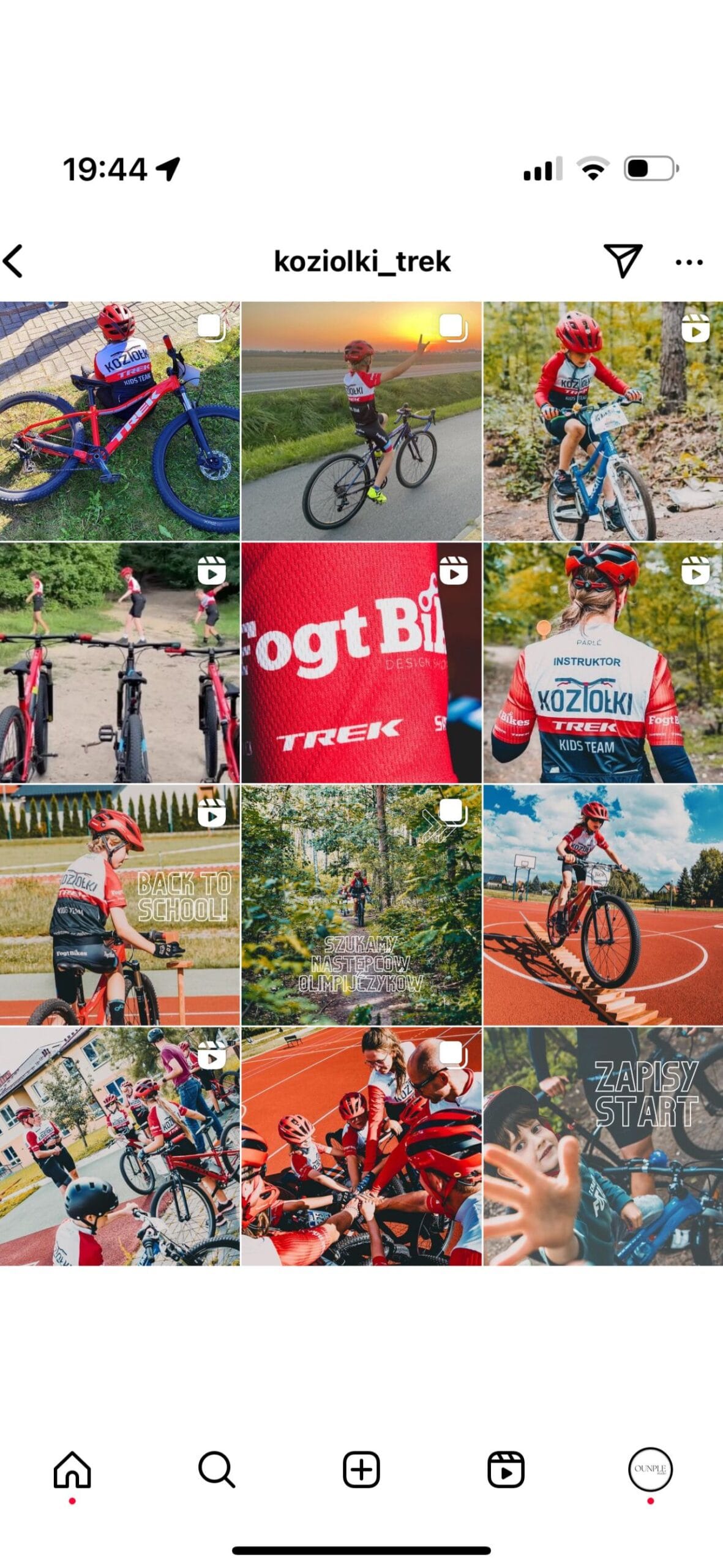Viewport: 723px width, 1568px height.
Task: Go back from the koziolki_trek profile
Action: coord(13,261)
